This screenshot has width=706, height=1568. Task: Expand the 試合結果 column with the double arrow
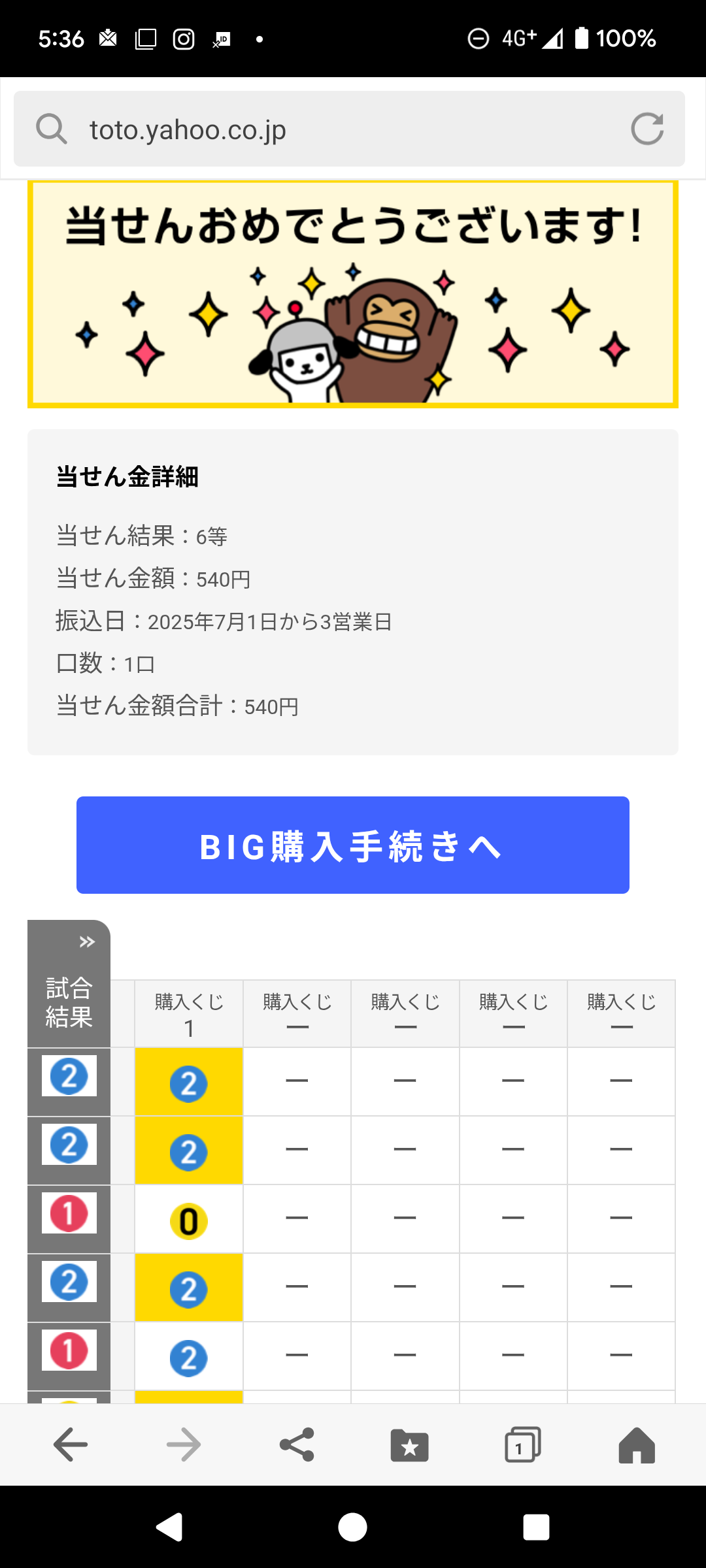click(87, 941)
